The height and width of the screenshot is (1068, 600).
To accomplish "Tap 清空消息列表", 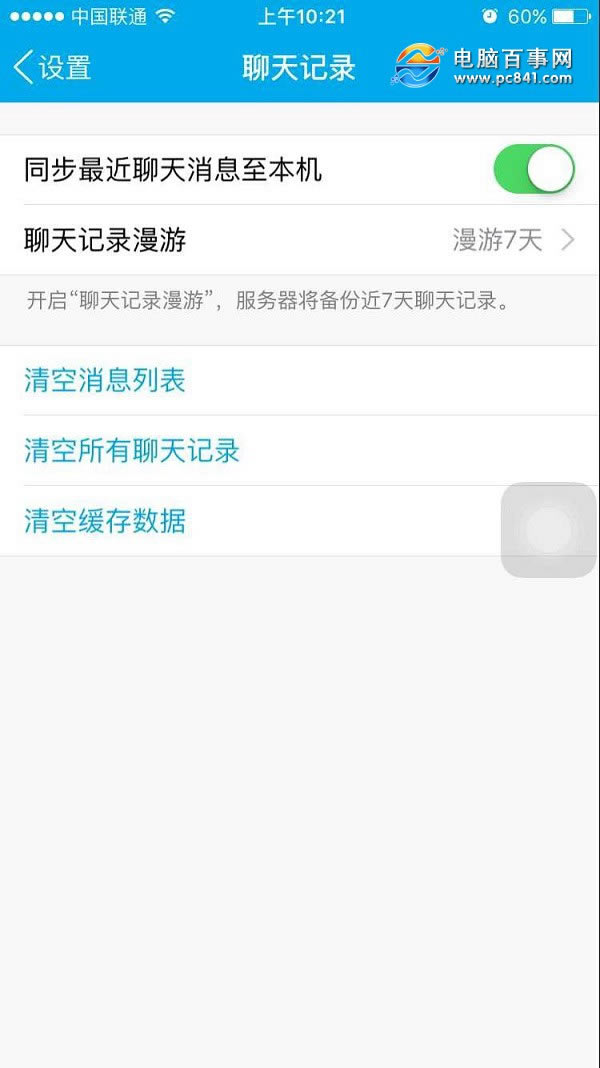I will coord(105,381).
